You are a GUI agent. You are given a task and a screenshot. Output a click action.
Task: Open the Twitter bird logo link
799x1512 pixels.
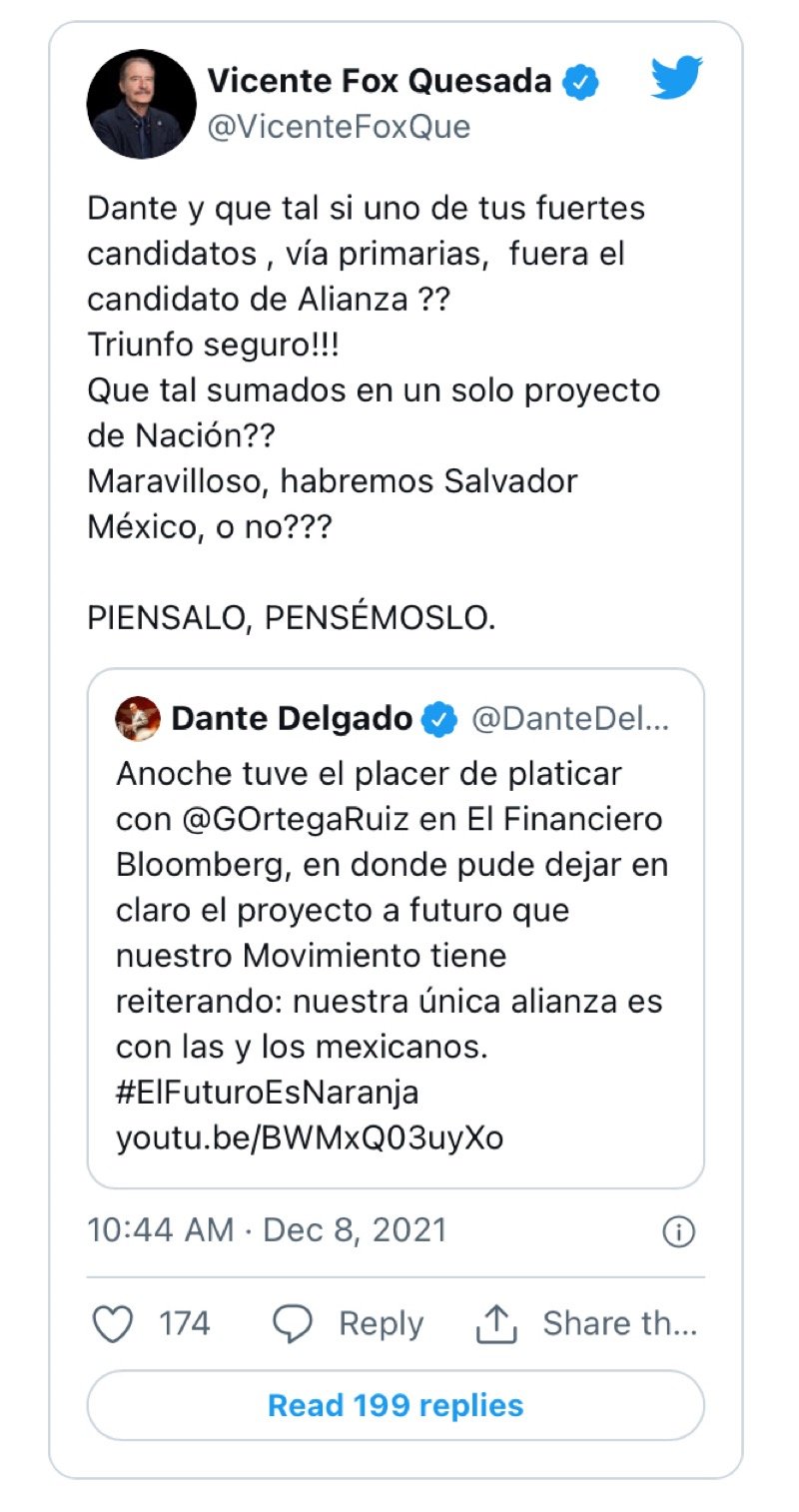(x=676, y=78)
